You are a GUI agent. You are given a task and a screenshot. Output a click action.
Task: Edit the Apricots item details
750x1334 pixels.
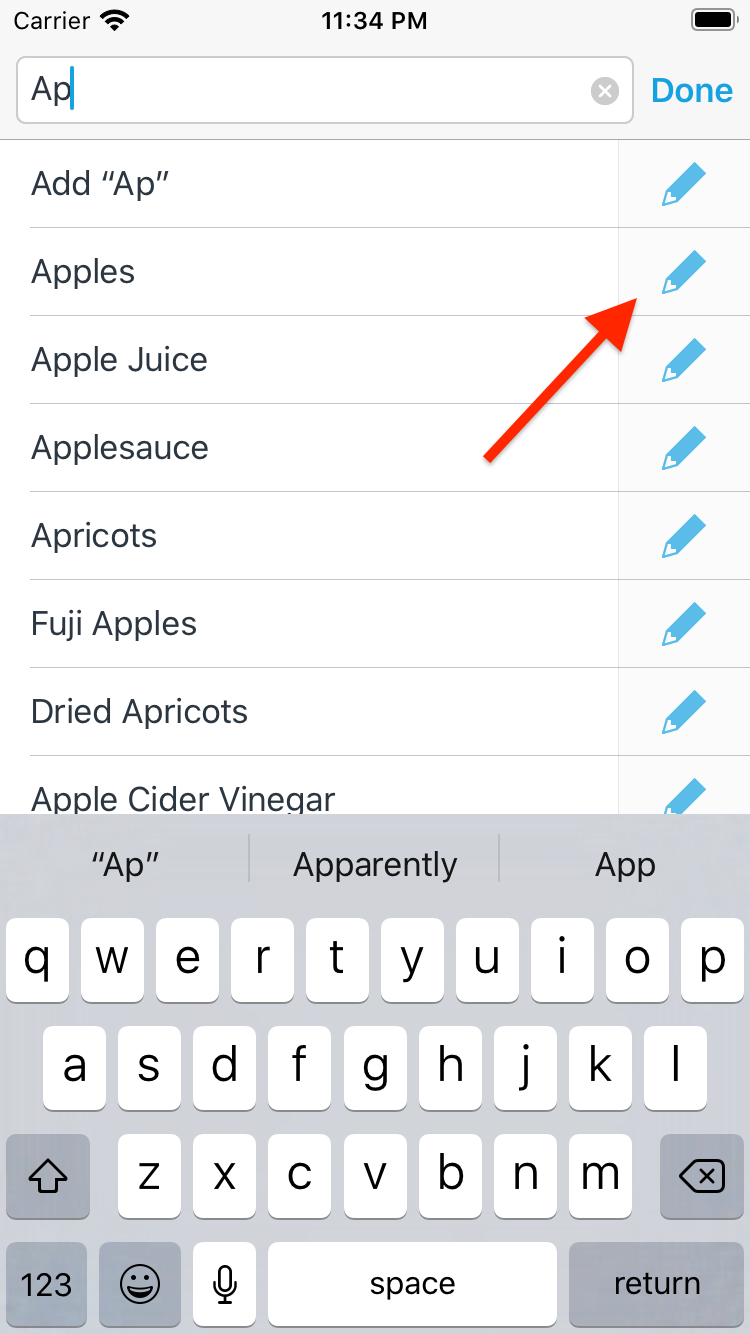point(684,536)
